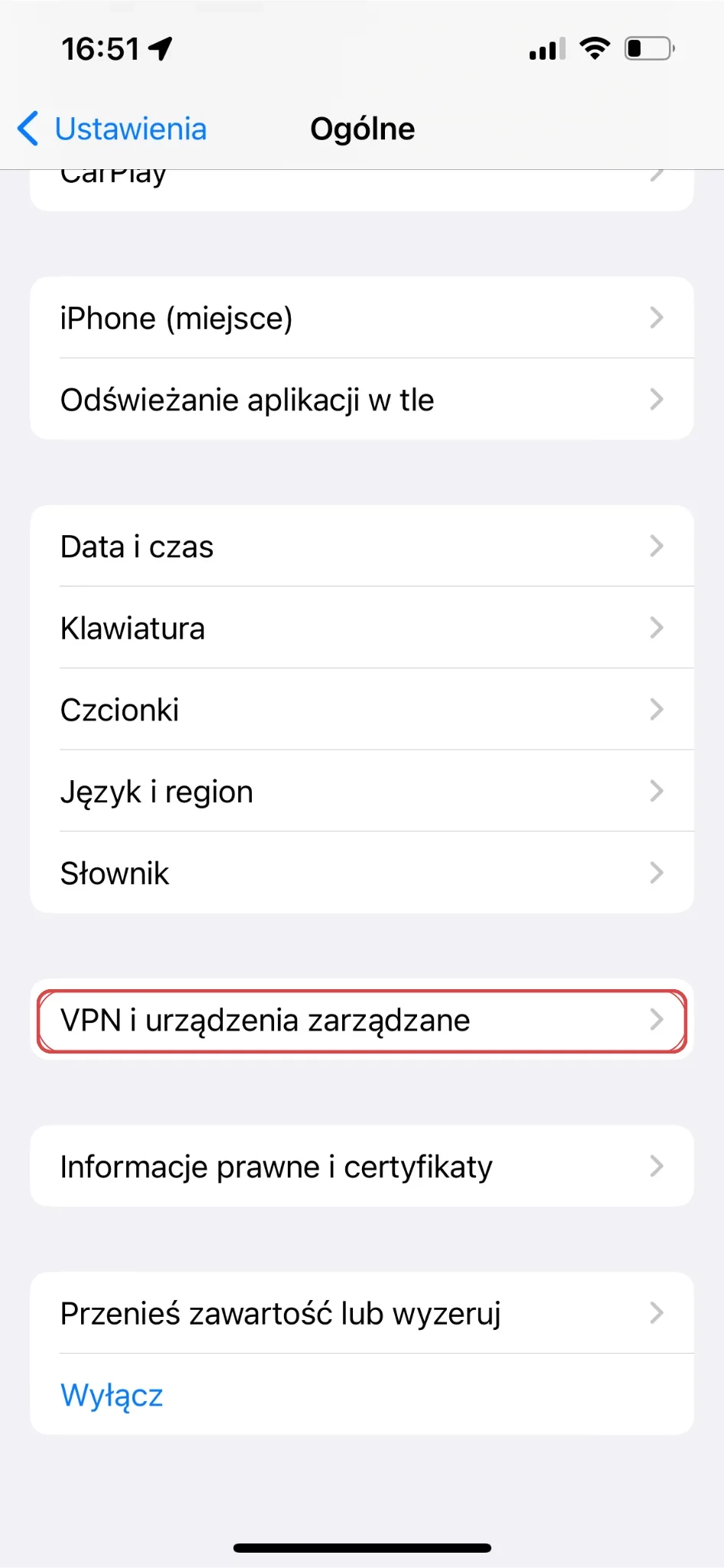
Task: Open Język i region settings
Action: tap(361, 792)
